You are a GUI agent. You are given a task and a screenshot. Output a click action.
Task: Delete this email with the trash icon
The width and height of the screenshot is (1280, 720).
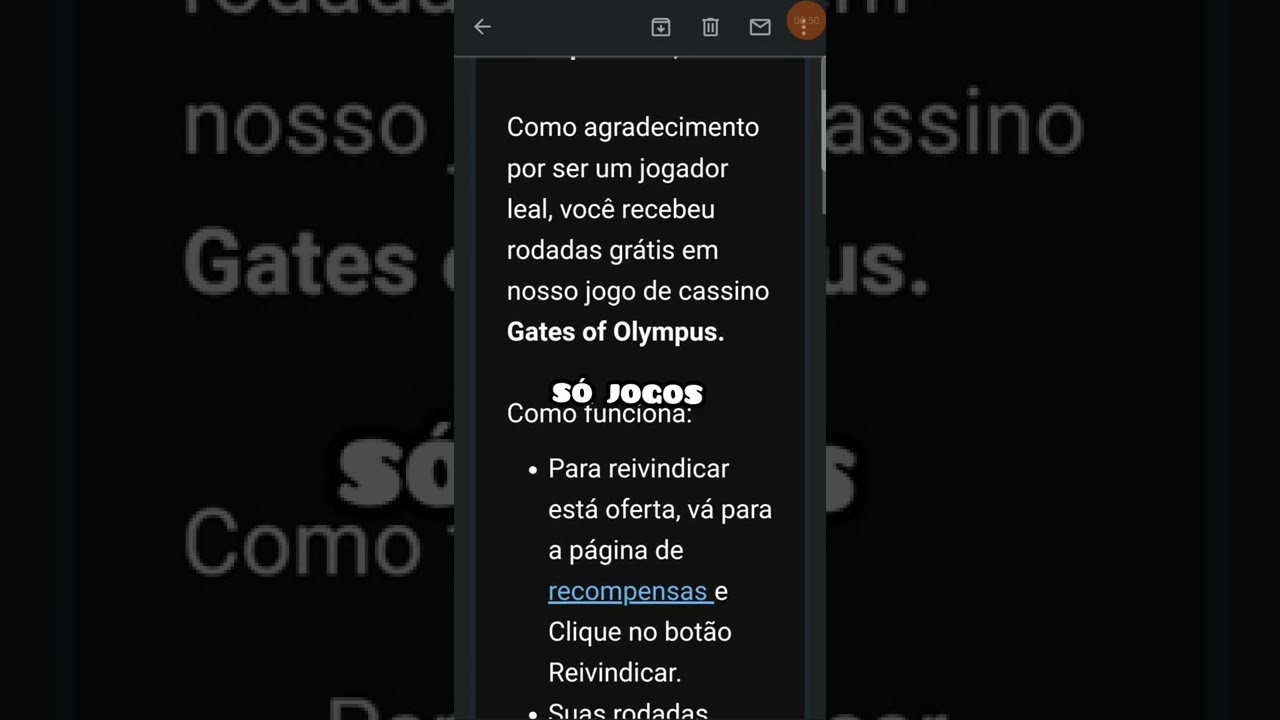pyautogui.click(x=710, y=27)
